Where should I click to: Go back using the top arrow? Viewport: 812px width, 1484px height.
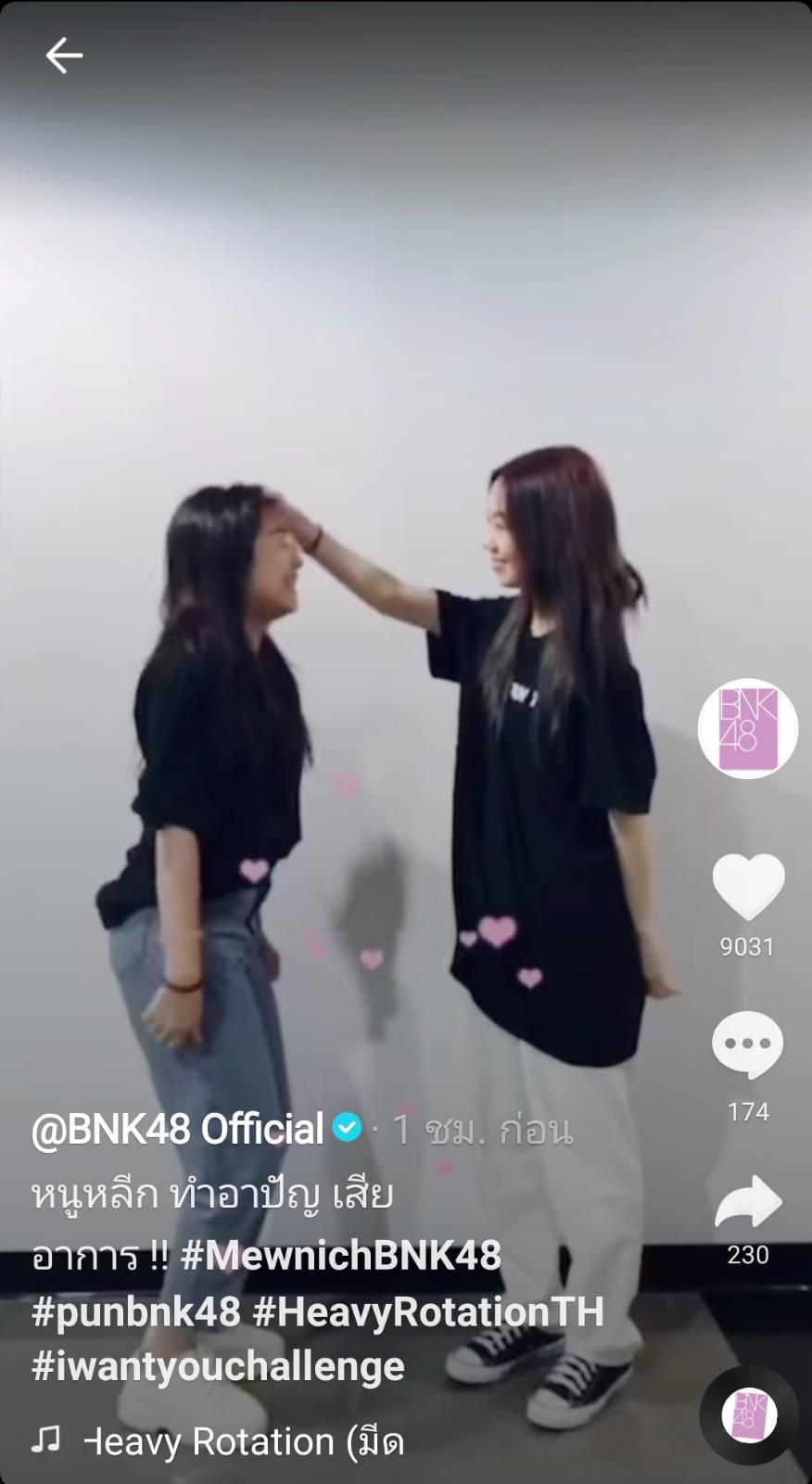pyautogui.click(x=64, y=57)
